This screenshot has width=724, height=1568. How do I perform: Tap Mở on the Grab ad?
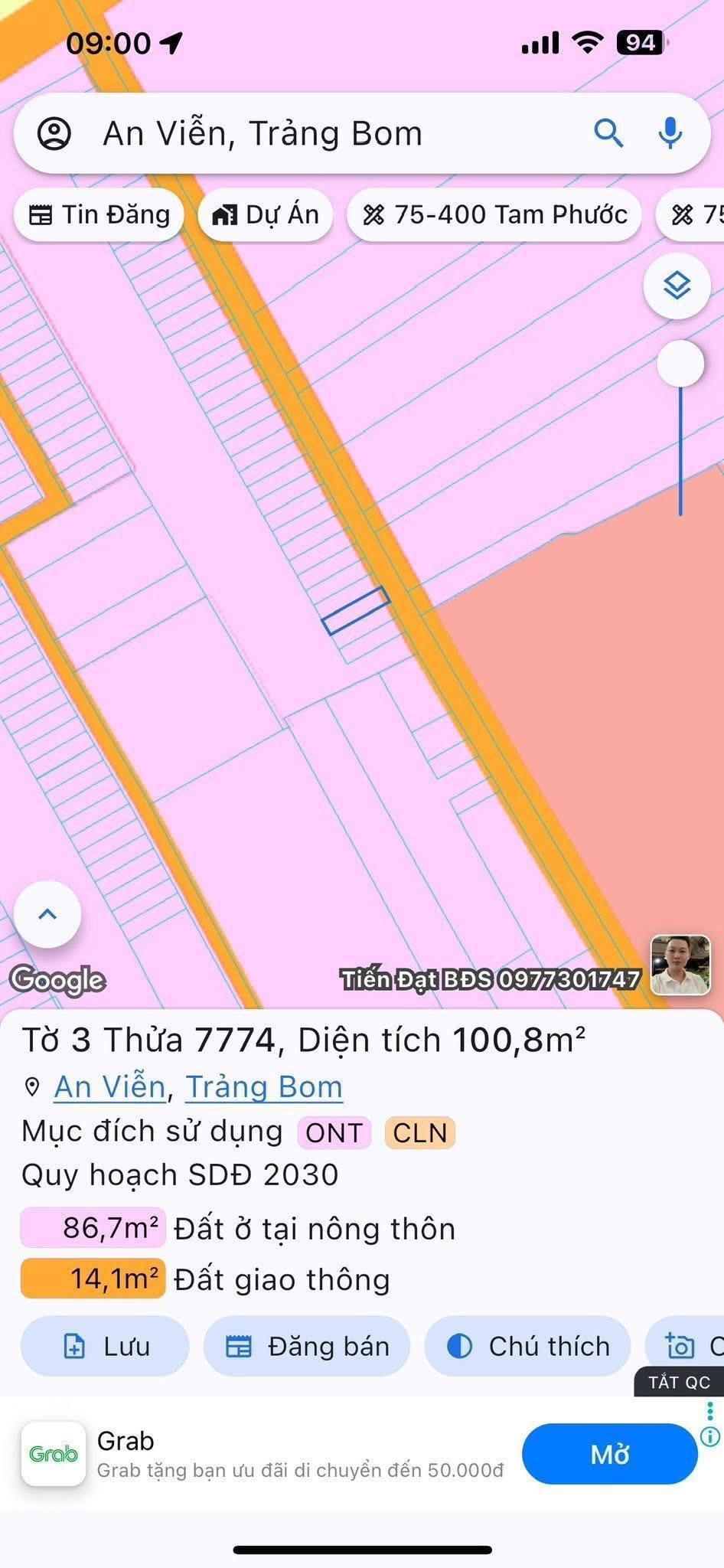tap(609, 1454)
